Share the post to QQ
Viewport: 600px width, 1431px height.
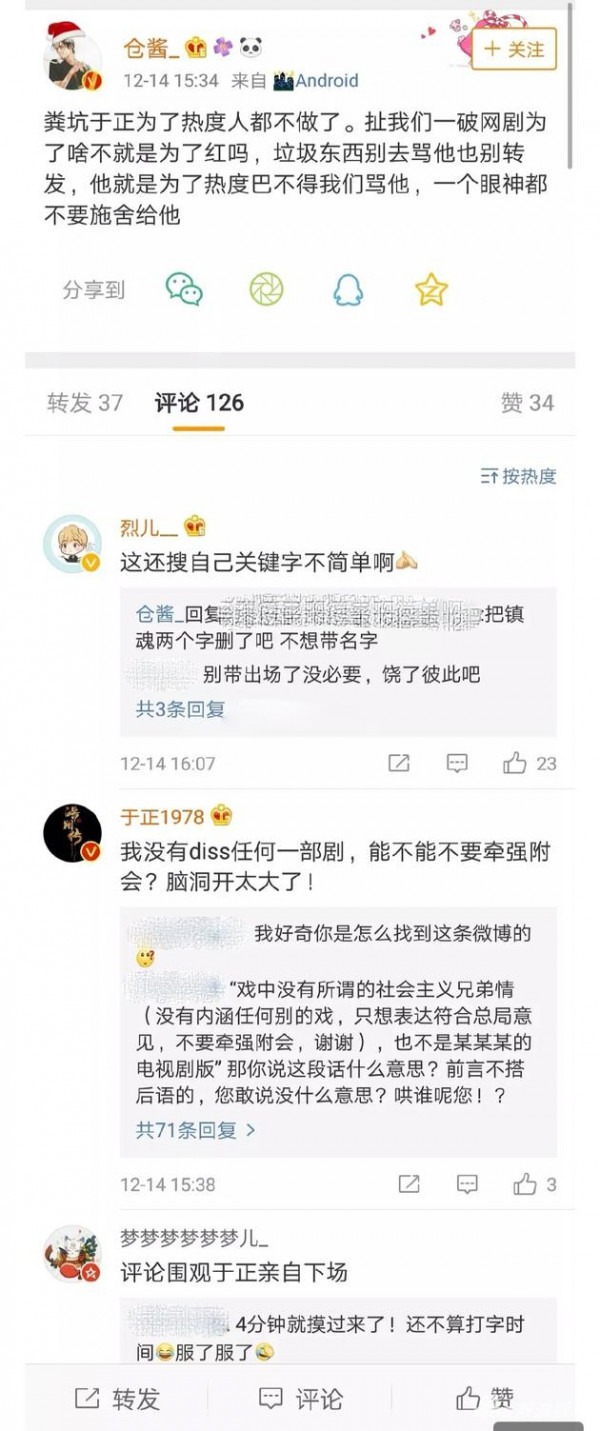[x=348, y=289]
